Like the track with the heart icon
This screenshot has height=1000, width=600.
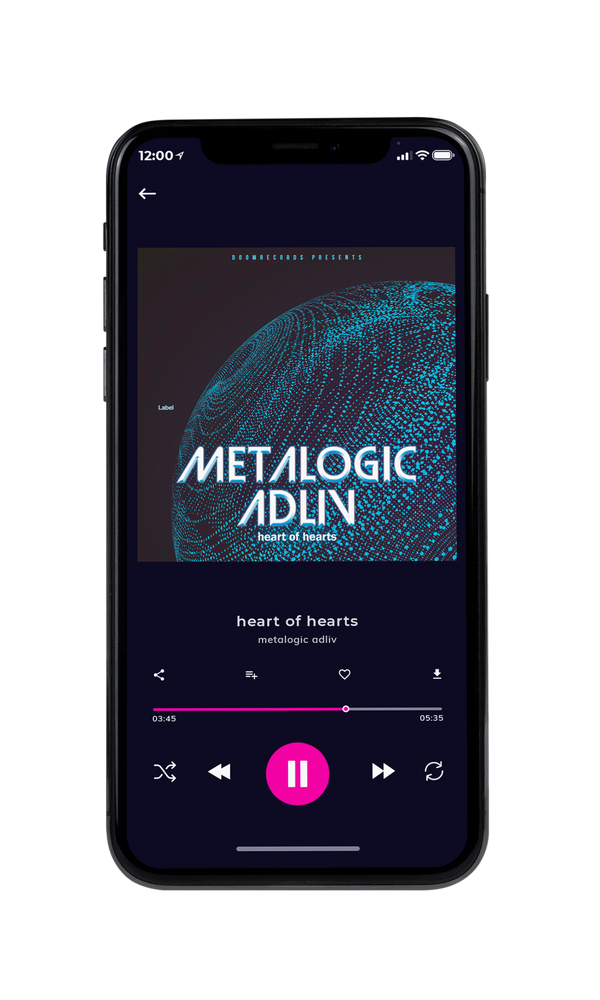tap(344, 674)
